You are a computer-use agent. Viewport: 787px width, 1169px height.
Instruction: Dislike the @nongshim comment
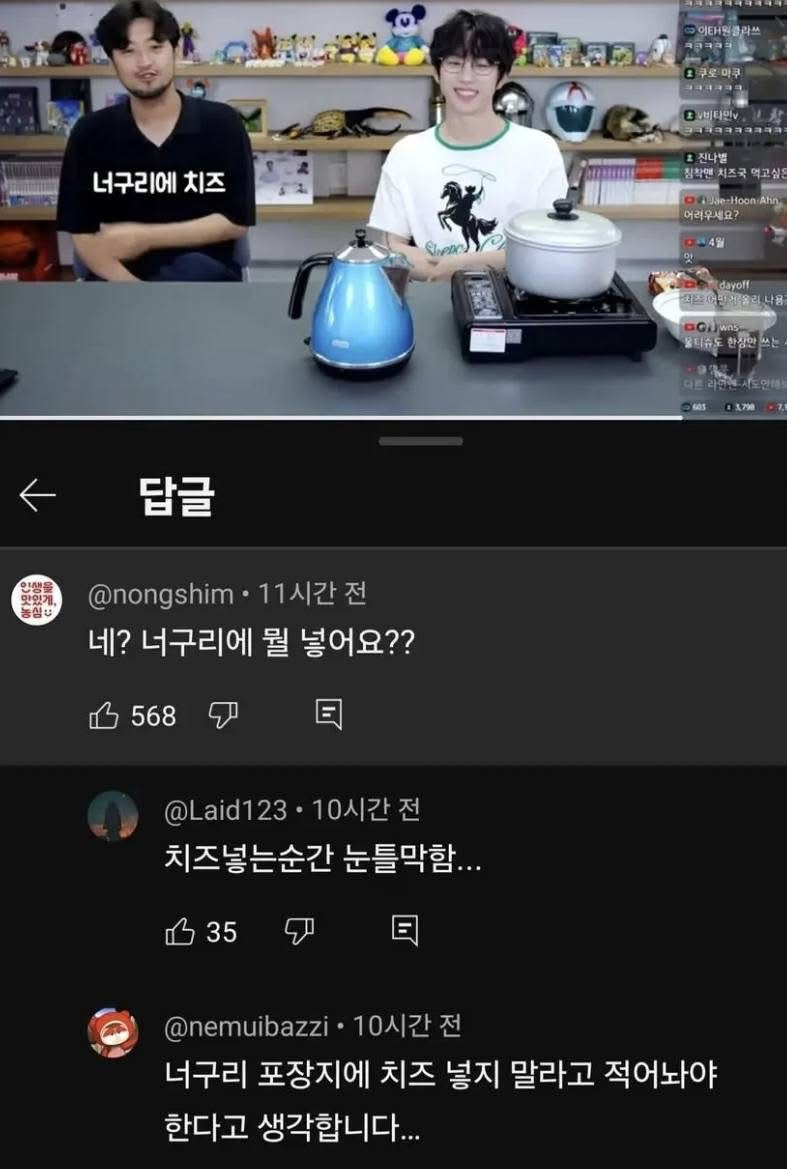222,714
